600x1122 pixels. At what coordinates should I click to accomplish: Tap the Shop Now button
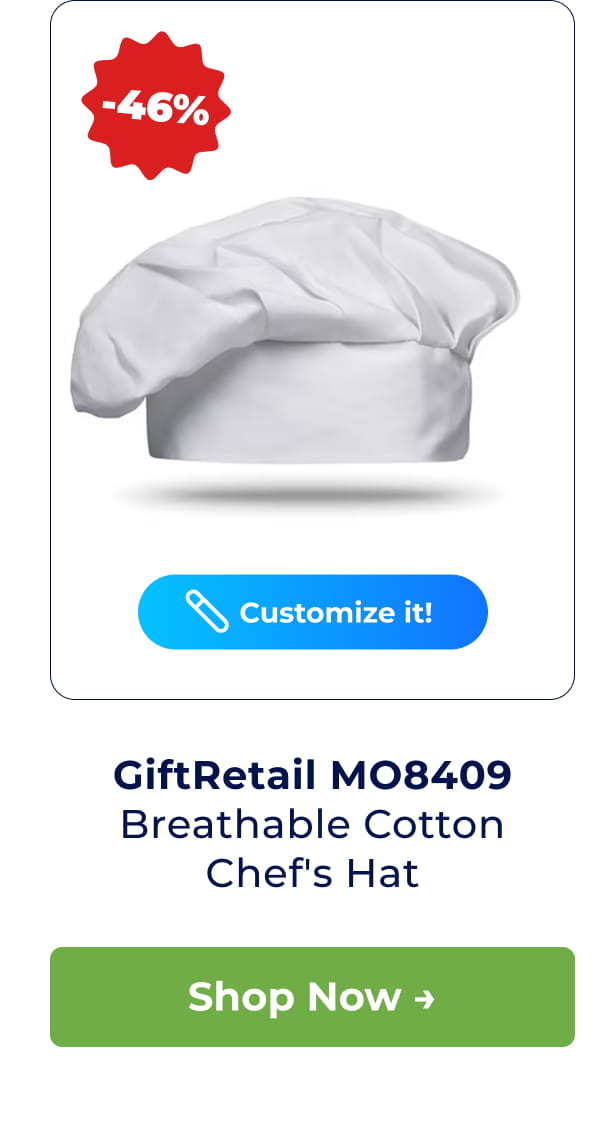click(312, 997)
